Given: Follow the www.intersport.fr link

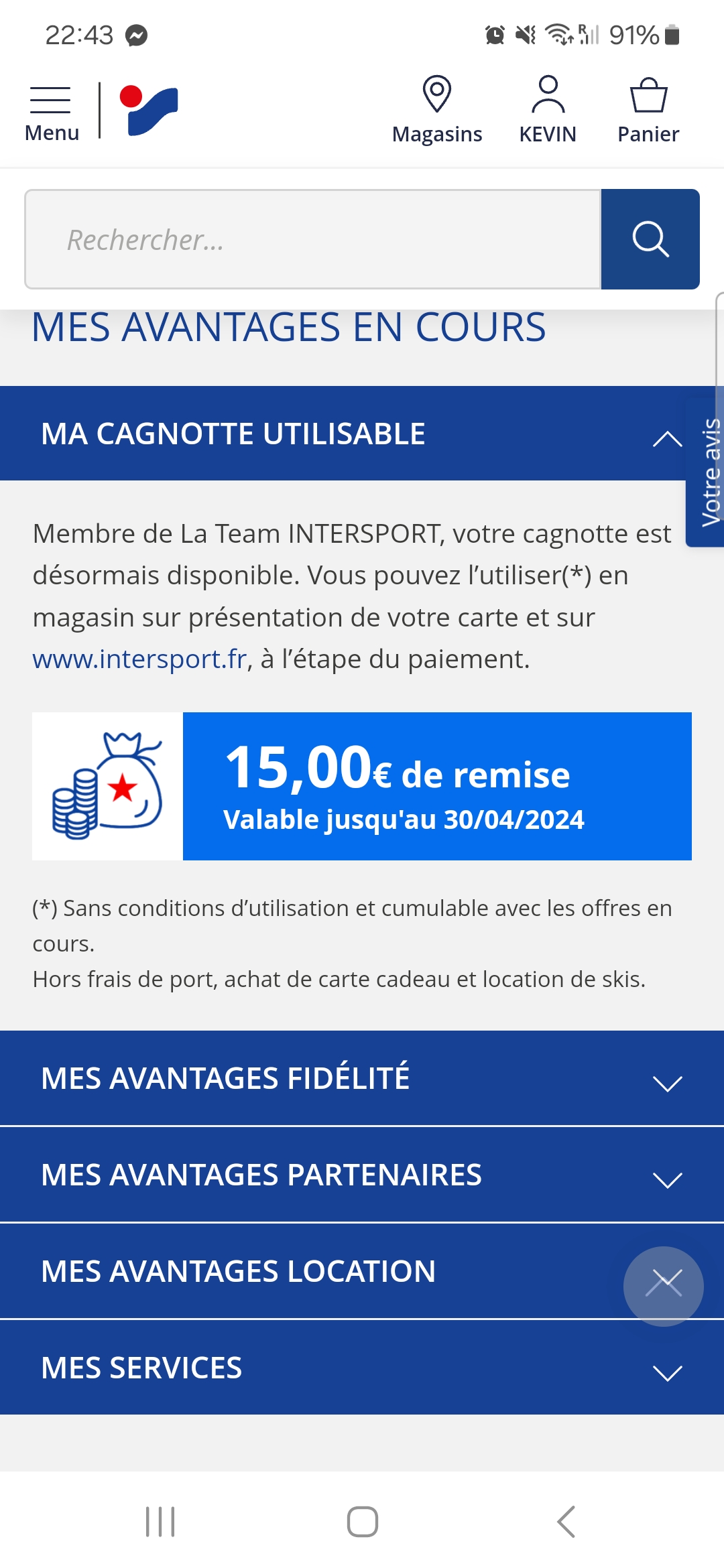Looking at the screenshot, I should 139,659.
